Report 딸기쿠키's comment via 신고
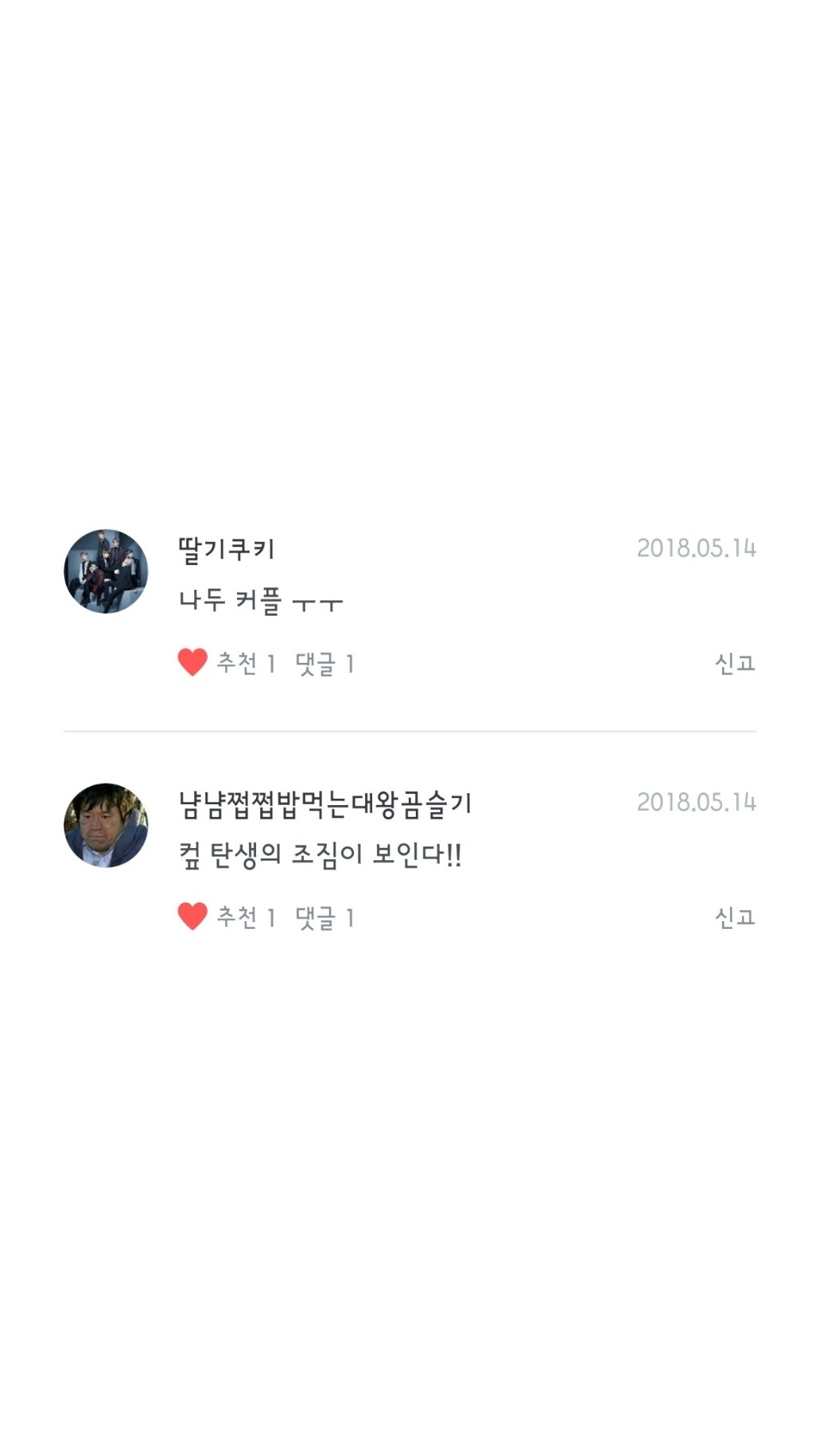Image resolution: width=819 pixels, height=1456 pixels. [x=734, y=663]
